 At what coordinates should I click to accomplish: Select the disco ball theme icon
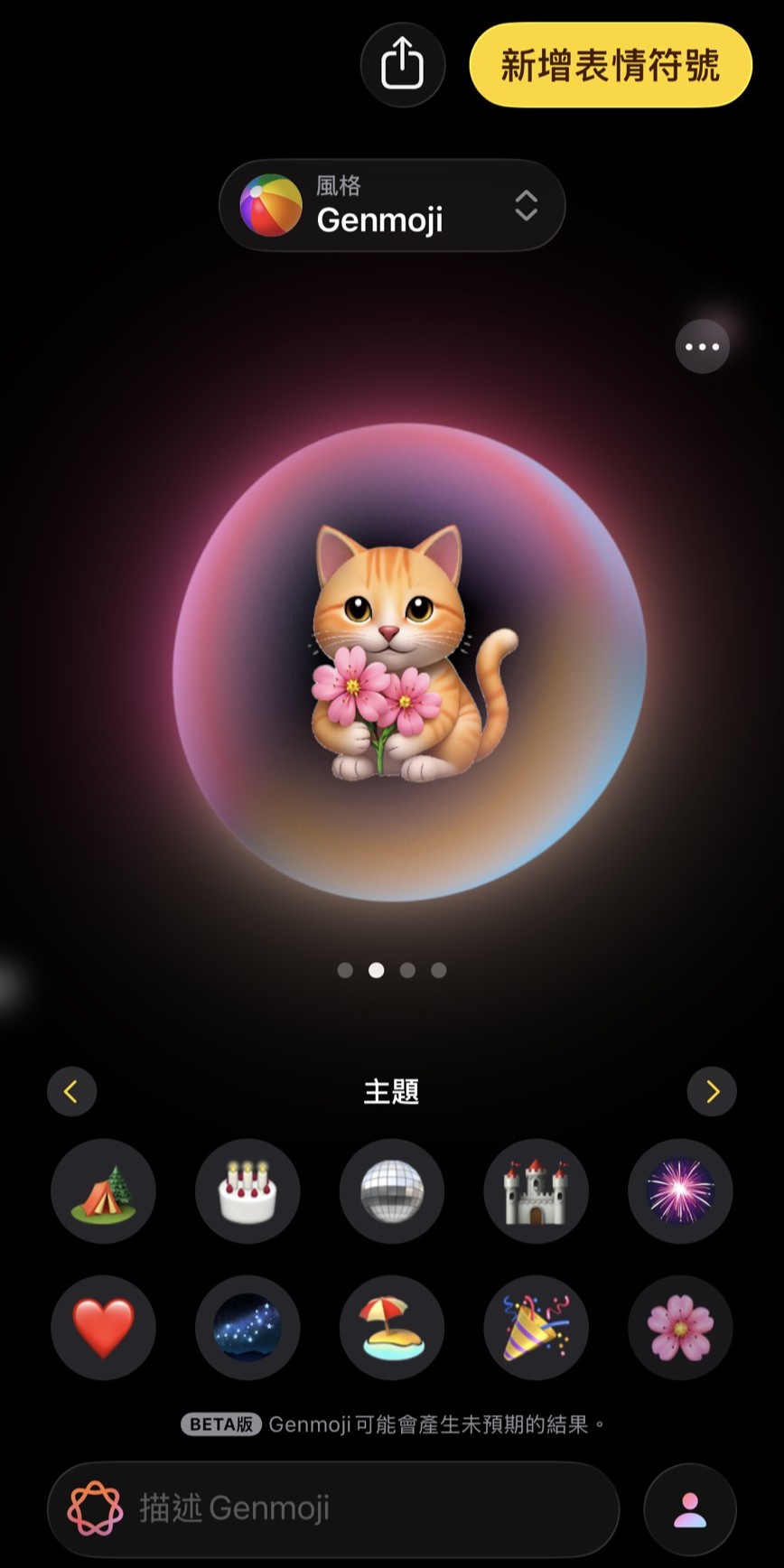tap(392, 1190)
